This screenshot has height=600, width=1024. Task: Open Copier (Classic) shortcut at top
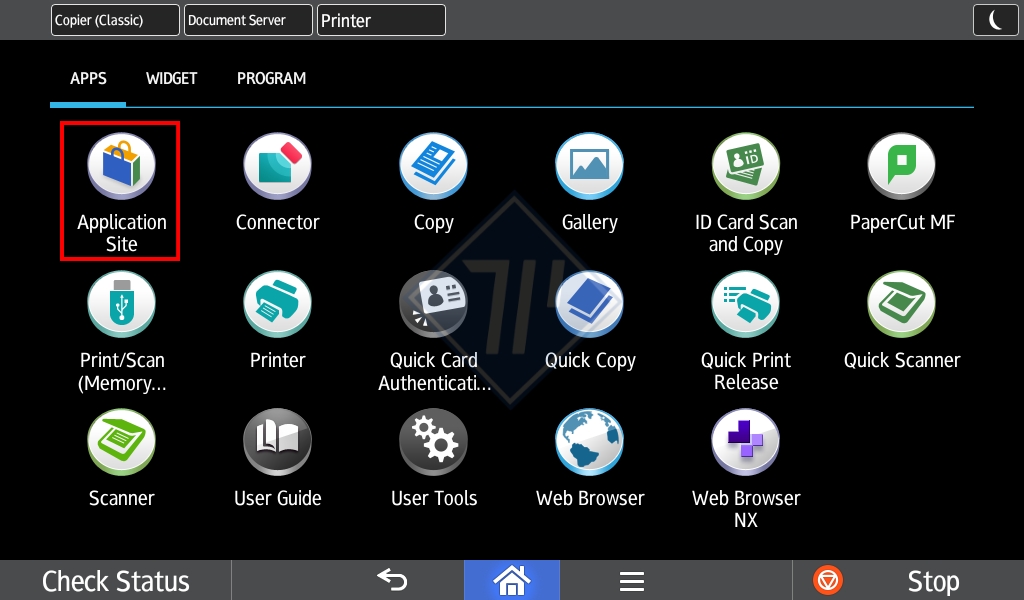(115, 20)
